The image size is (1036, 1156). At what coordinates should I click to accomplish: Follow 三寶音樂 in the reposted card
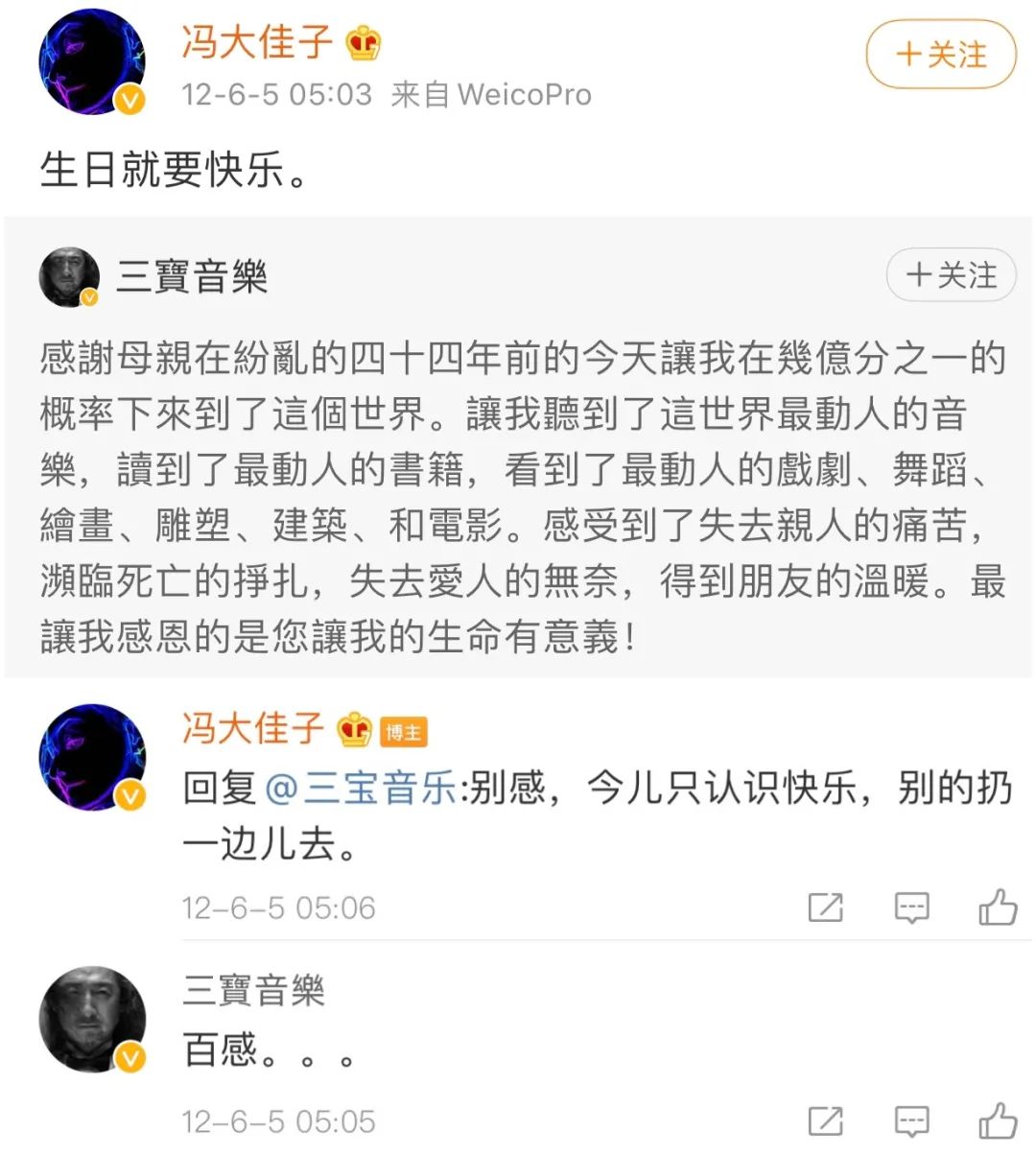[951, 275]
